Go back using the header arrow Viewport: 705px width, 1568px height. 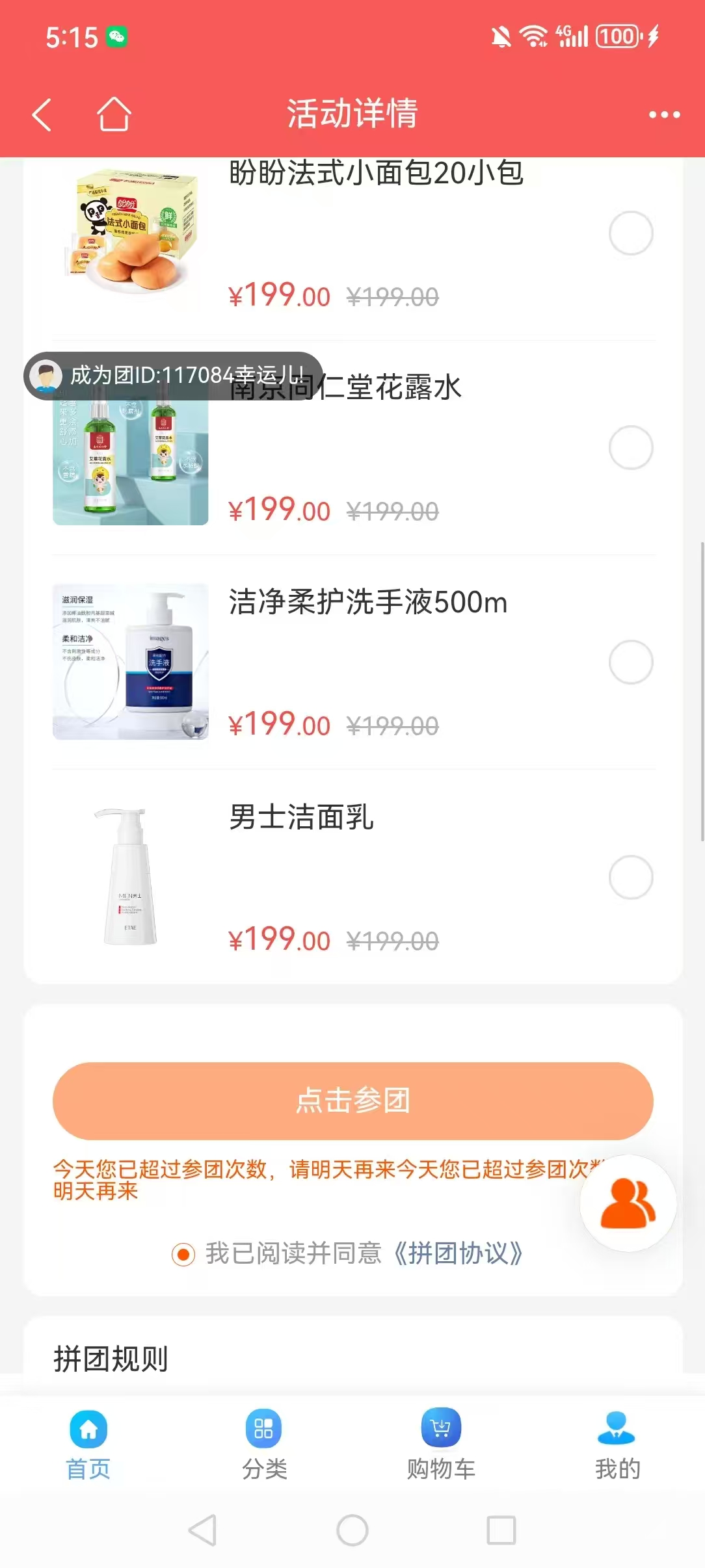click(42, 115)
